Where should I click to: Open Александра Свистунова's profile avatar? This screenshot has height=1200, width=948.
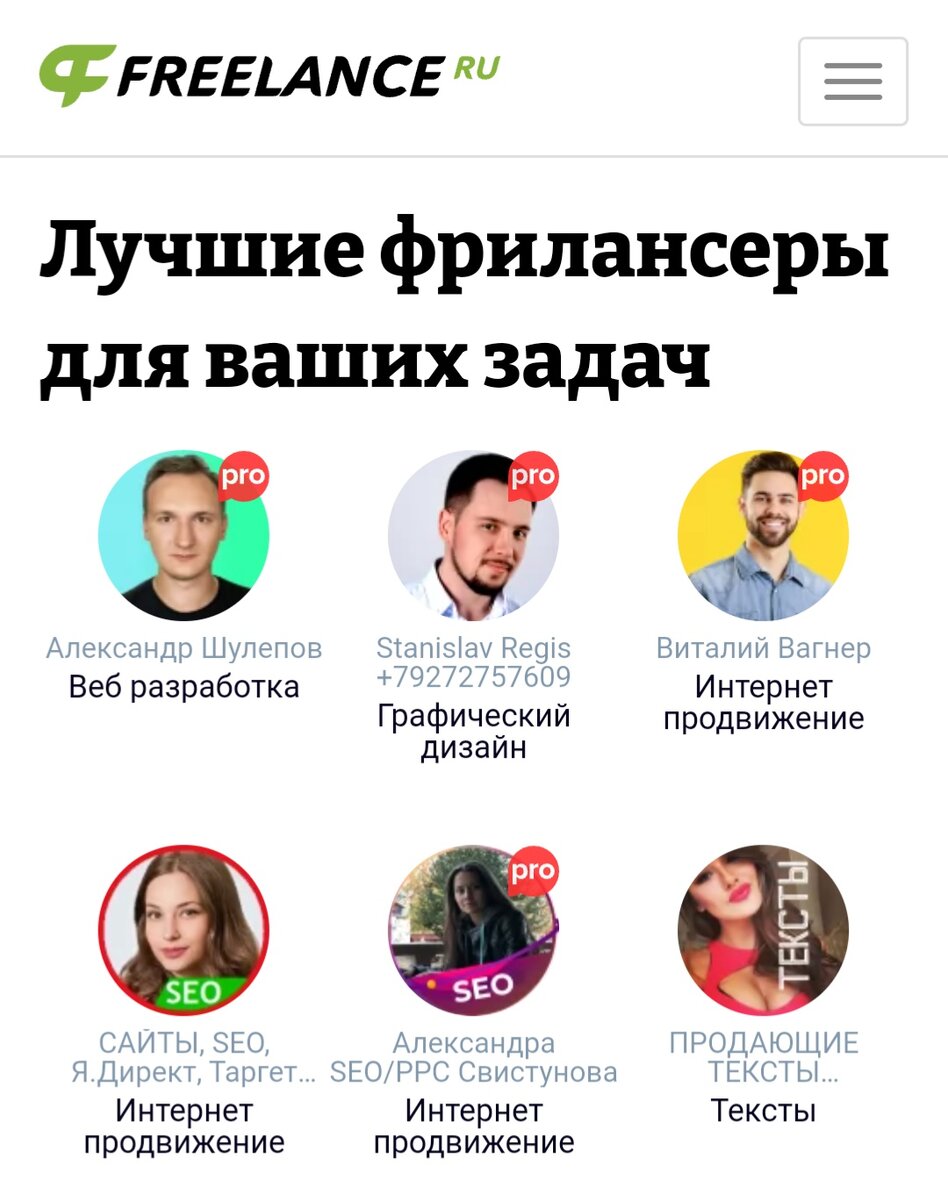pyautogui.click(x=473, y=930)
